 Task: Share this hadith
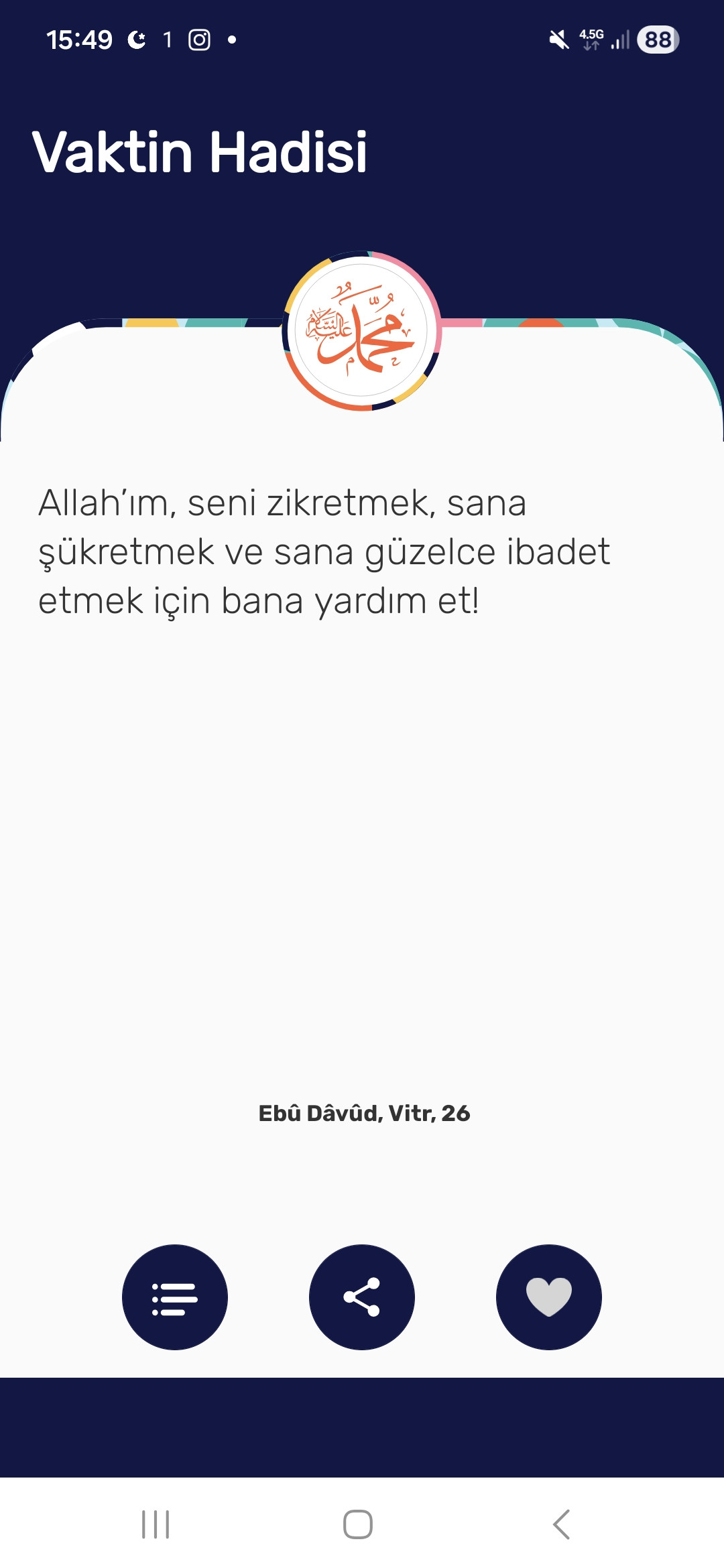[362, 1297]
